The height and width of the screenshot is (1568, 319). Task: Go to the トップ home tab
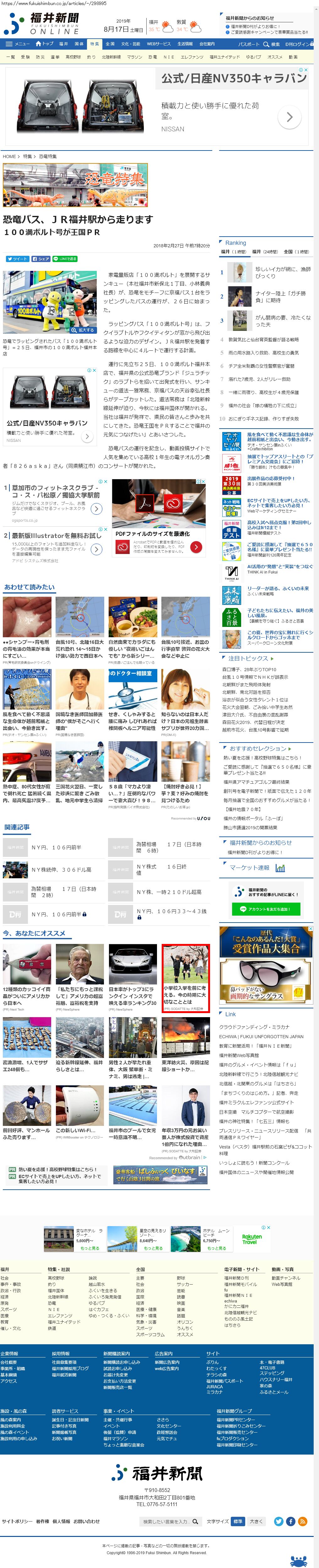point(45,44)
